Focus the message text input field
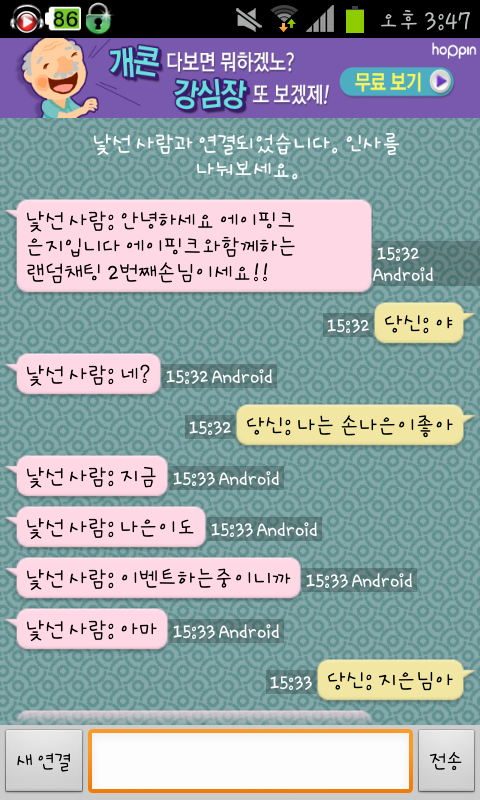The image size is (480, 800). click(250, 760)
